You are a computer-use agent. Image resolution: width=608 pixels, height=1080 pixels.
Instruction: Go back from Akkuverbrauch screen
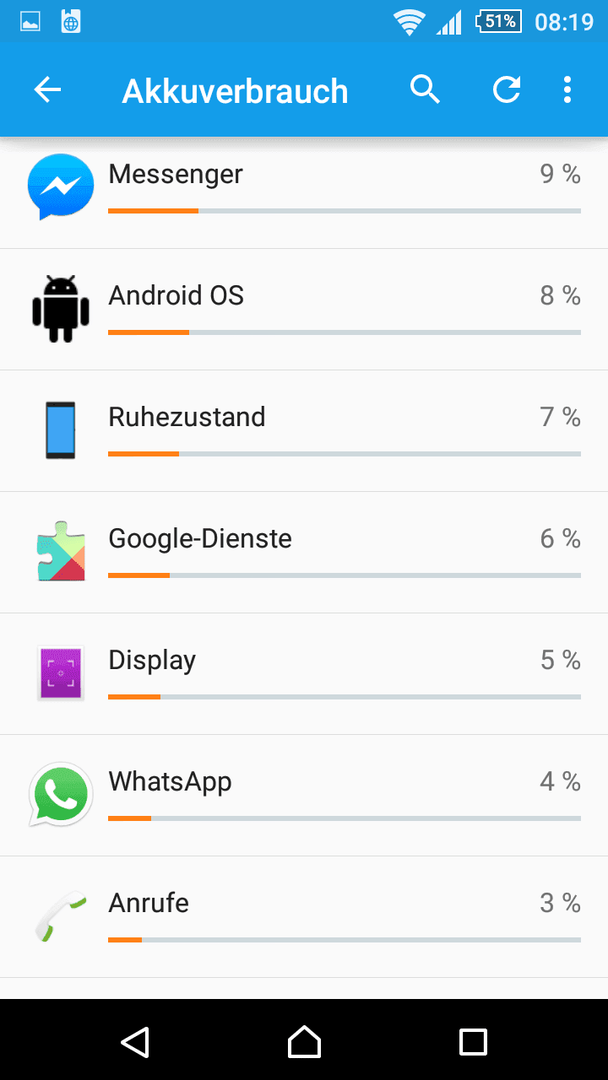(x=48, y=90)
